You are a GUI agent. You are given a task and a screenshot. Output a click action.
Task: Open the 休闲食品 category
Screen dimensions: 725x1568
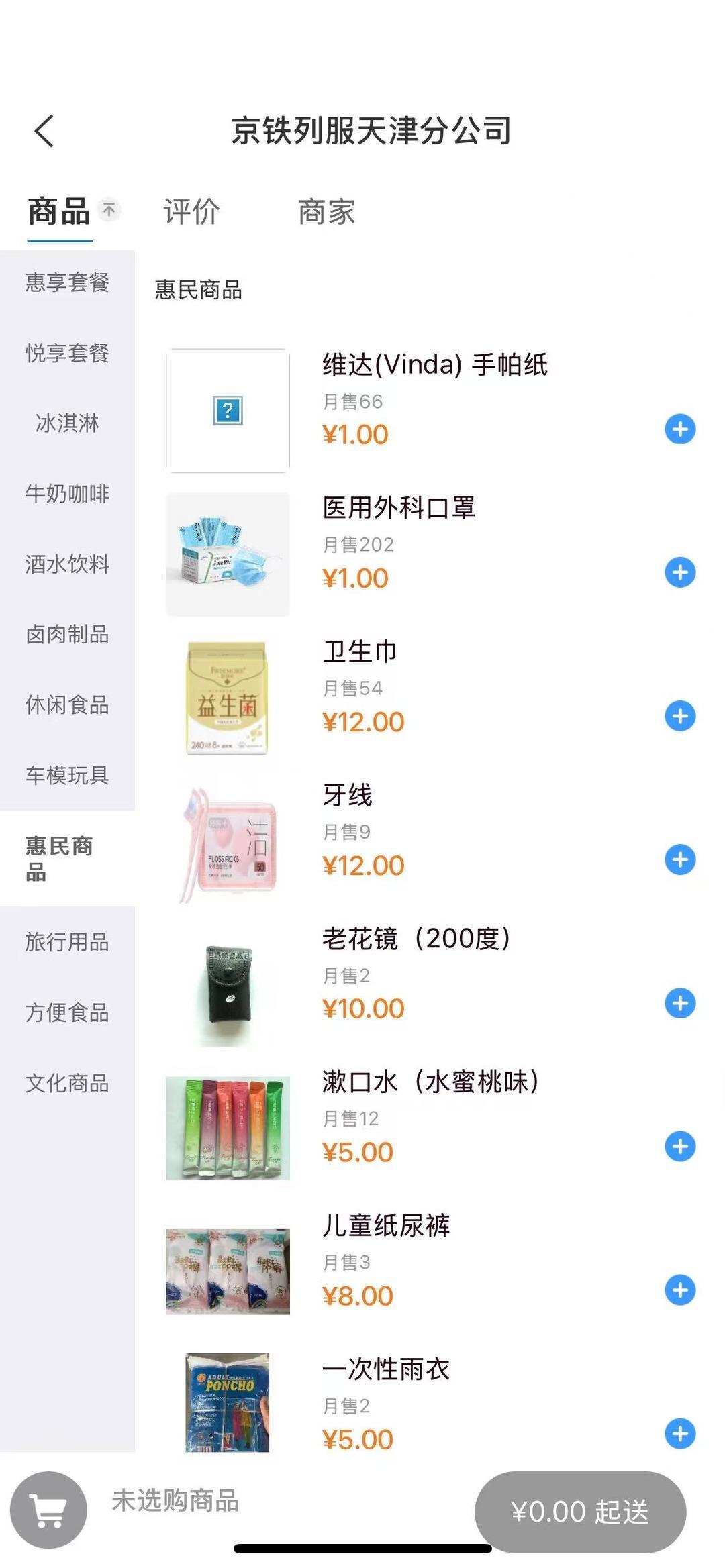[x=67, y=705]
